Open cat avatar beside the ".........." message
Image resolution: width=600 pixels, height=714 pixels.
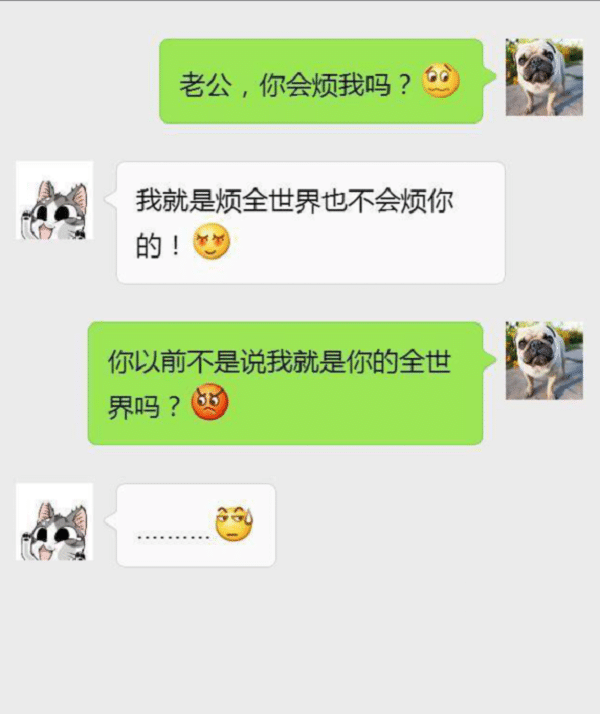tap(54, 522)
